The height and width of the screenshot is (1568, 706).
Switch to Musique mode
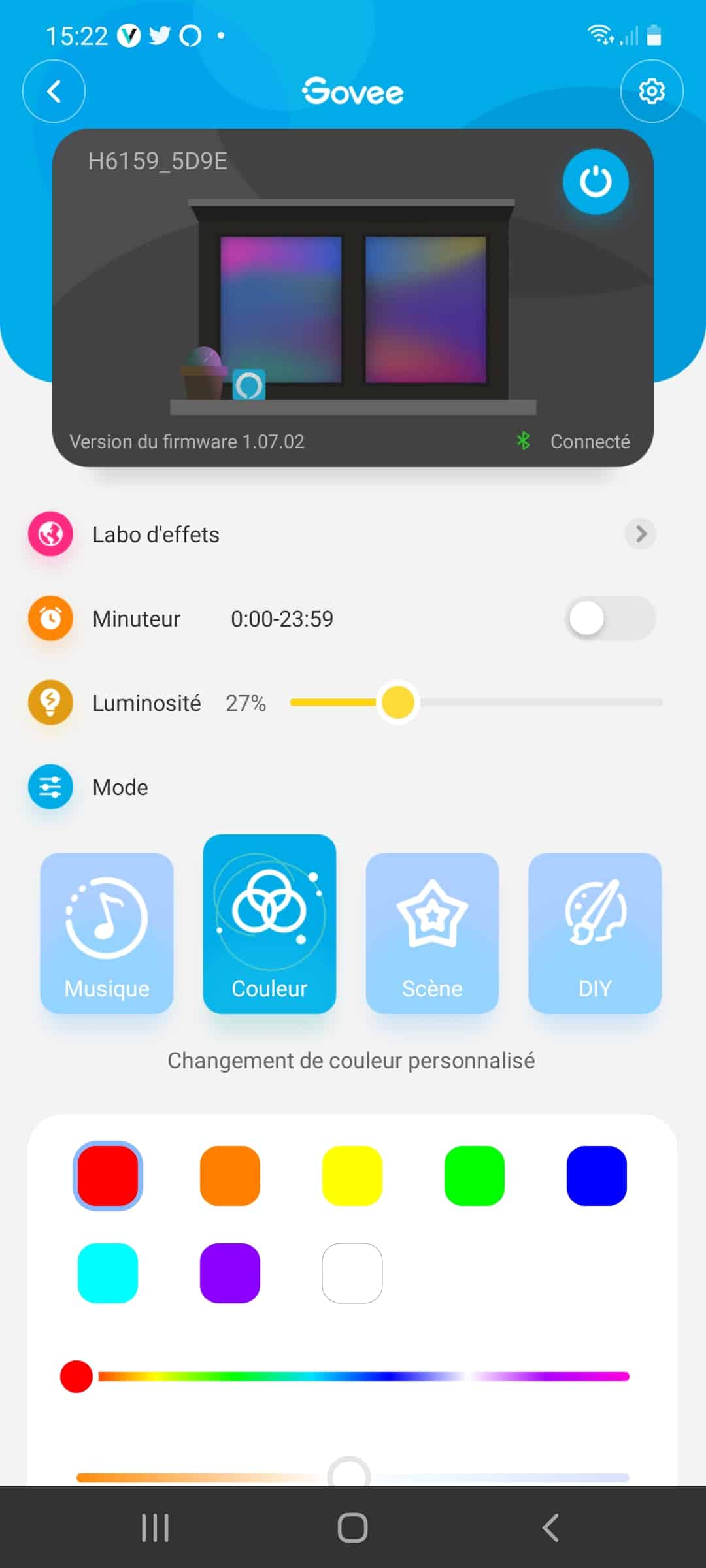tap(107, 933)
